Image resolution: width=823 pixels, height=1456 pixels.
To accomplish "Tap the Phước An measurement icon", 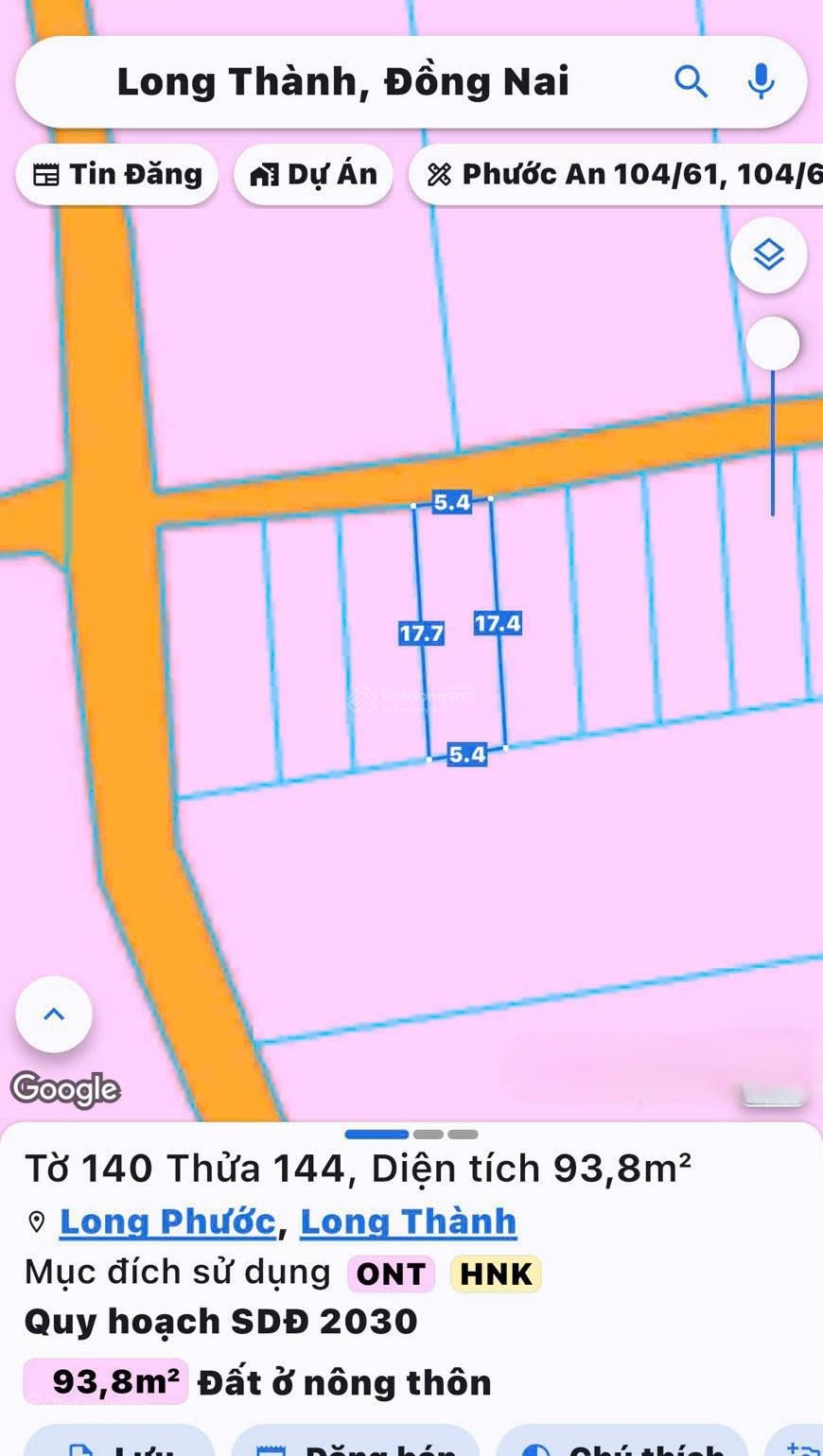I will [x=439, y=174].
